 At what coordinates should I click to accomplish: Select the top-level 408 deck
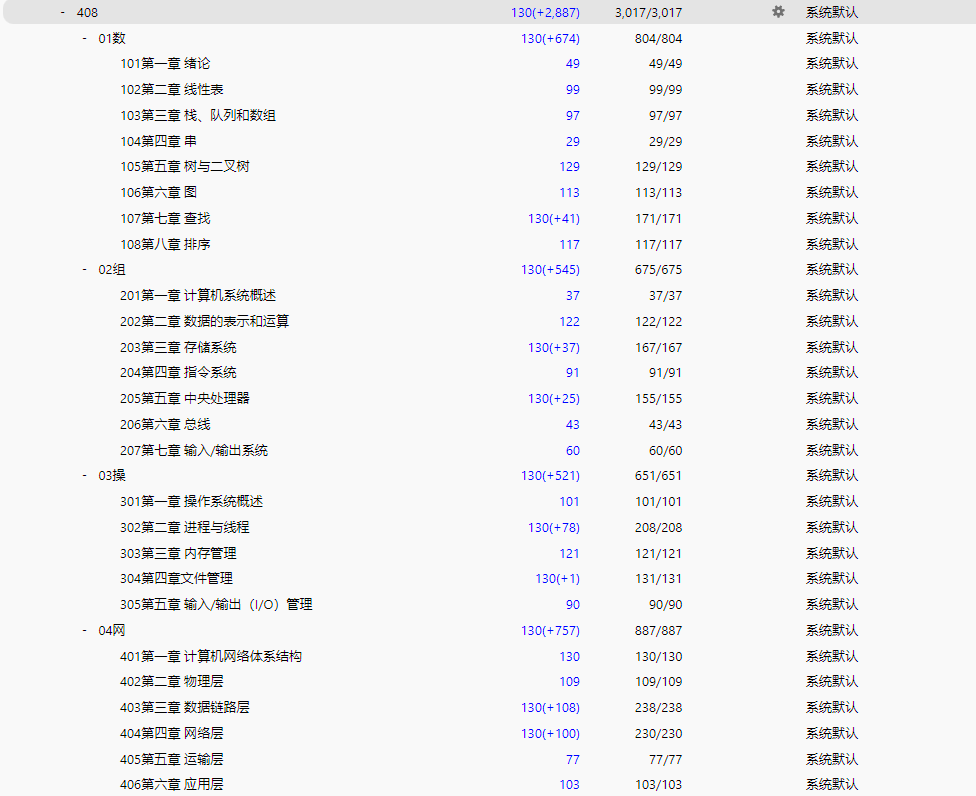(x=88, y=12)
